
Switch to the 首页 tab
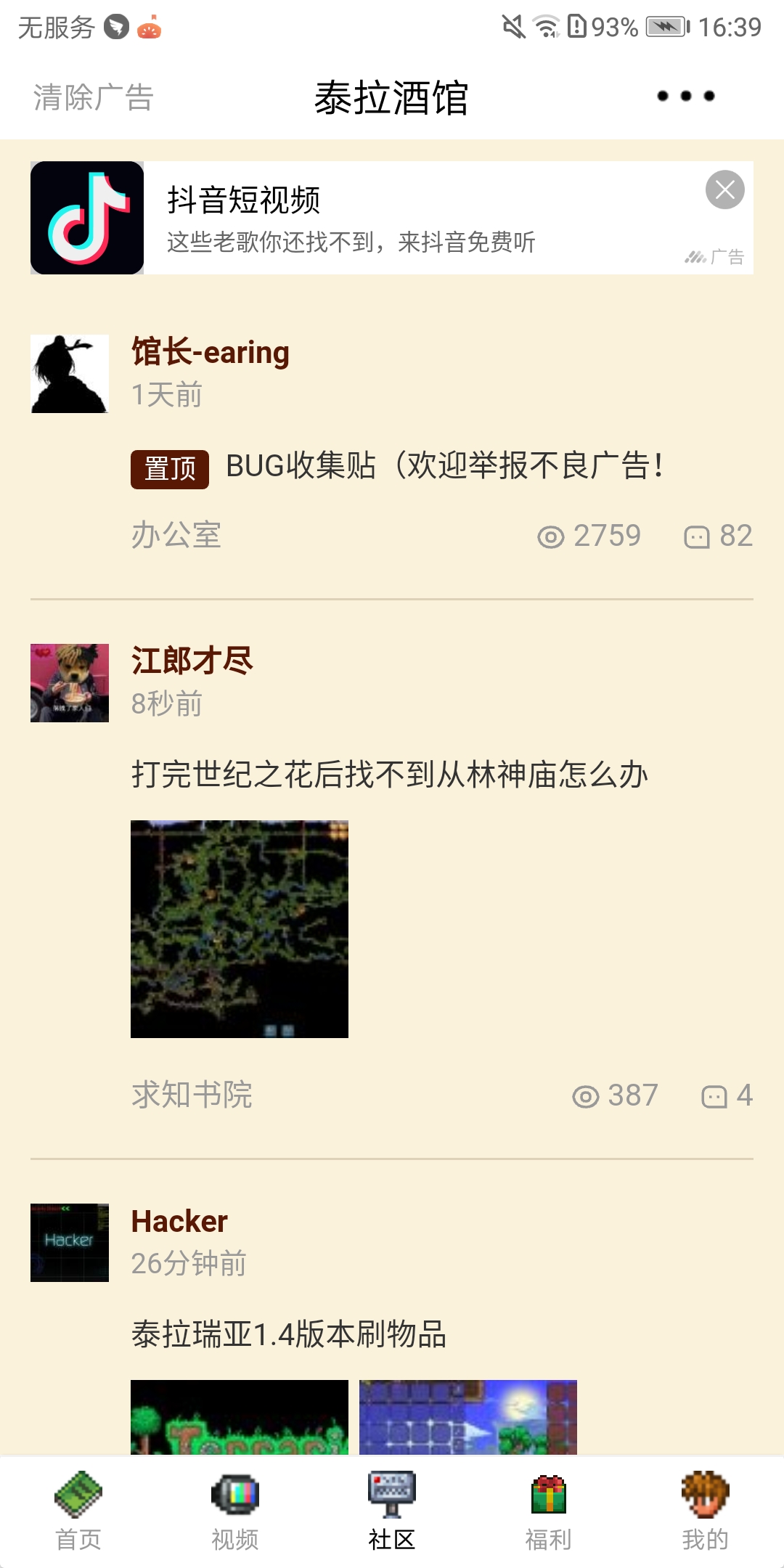click(78, 1511)
